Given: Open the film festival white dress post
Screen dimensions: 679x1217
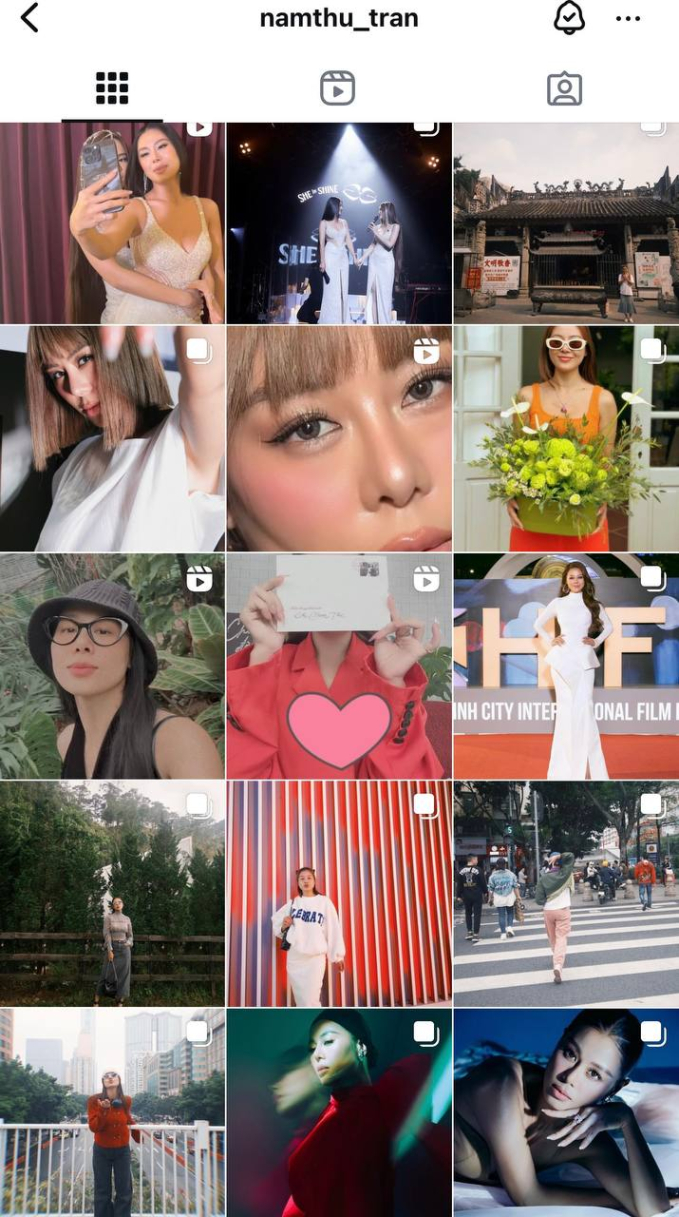Looking at the screenshot, I should point(566,666).
